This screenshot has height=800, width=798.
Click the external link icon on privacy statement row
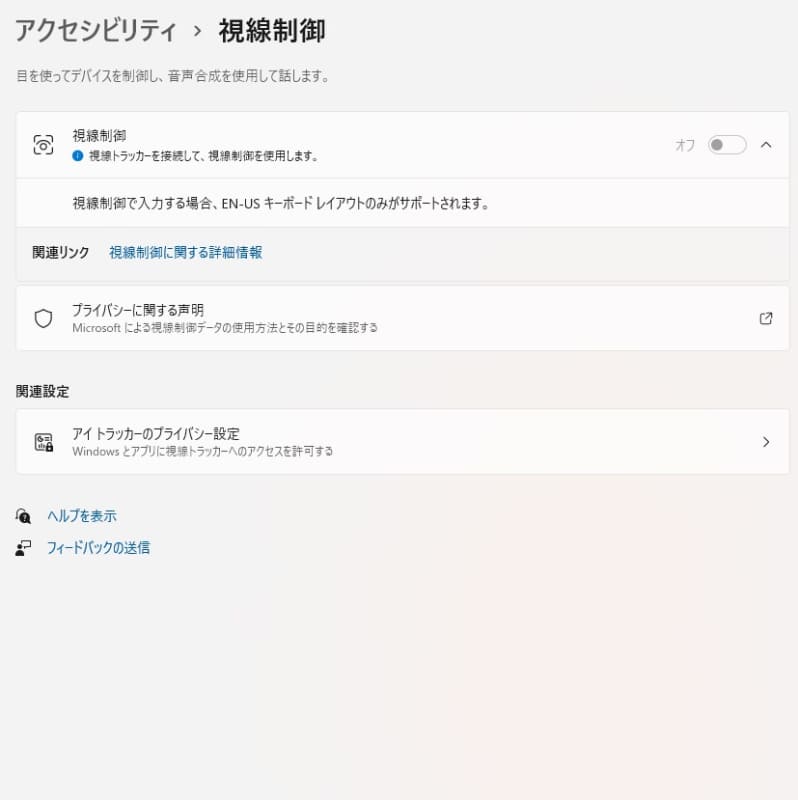point(766,318)
